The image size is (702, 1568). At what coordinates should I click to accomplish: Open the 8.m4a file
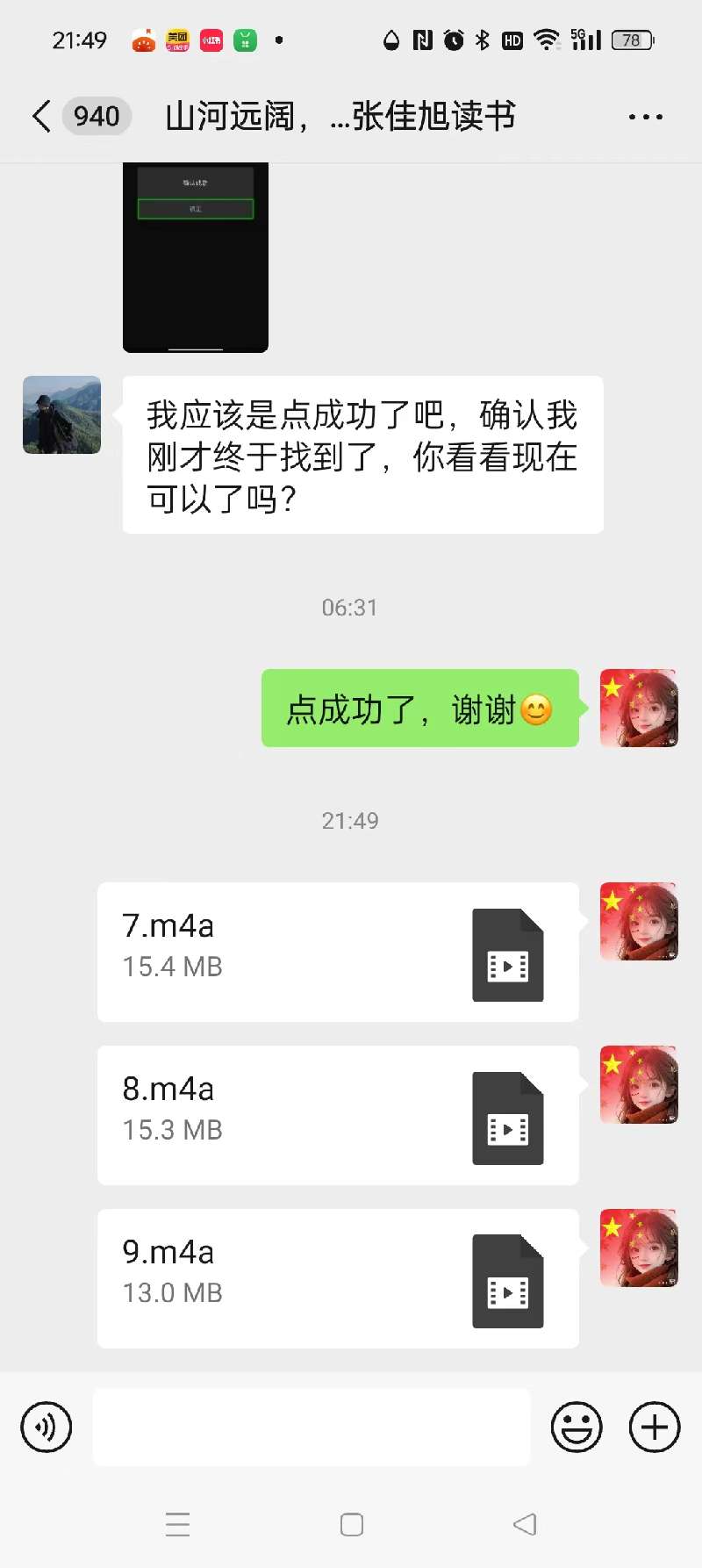click(338, 1115)
